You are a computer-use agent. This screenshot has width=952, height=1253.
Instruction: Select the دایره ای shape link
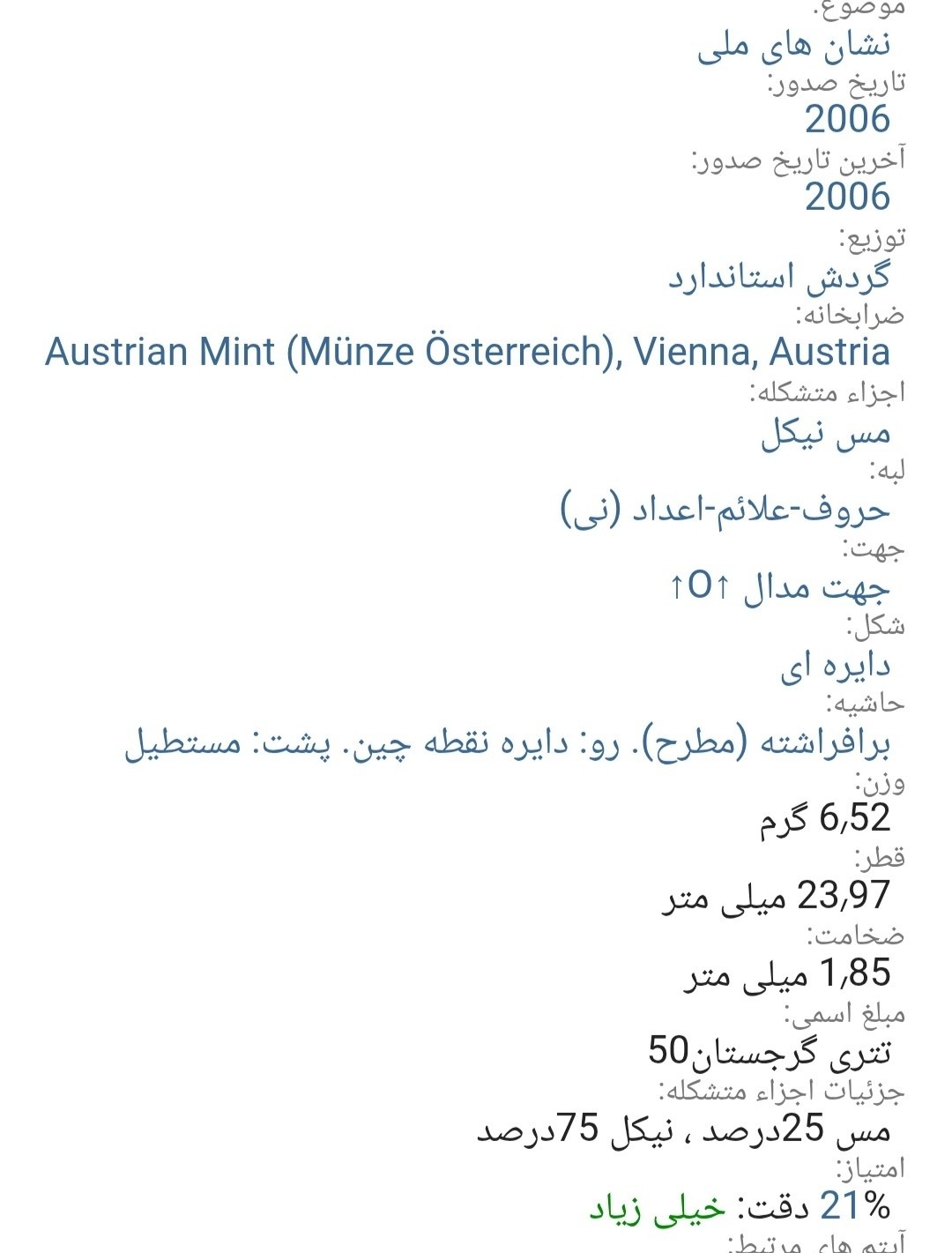[x=835, y=665]
